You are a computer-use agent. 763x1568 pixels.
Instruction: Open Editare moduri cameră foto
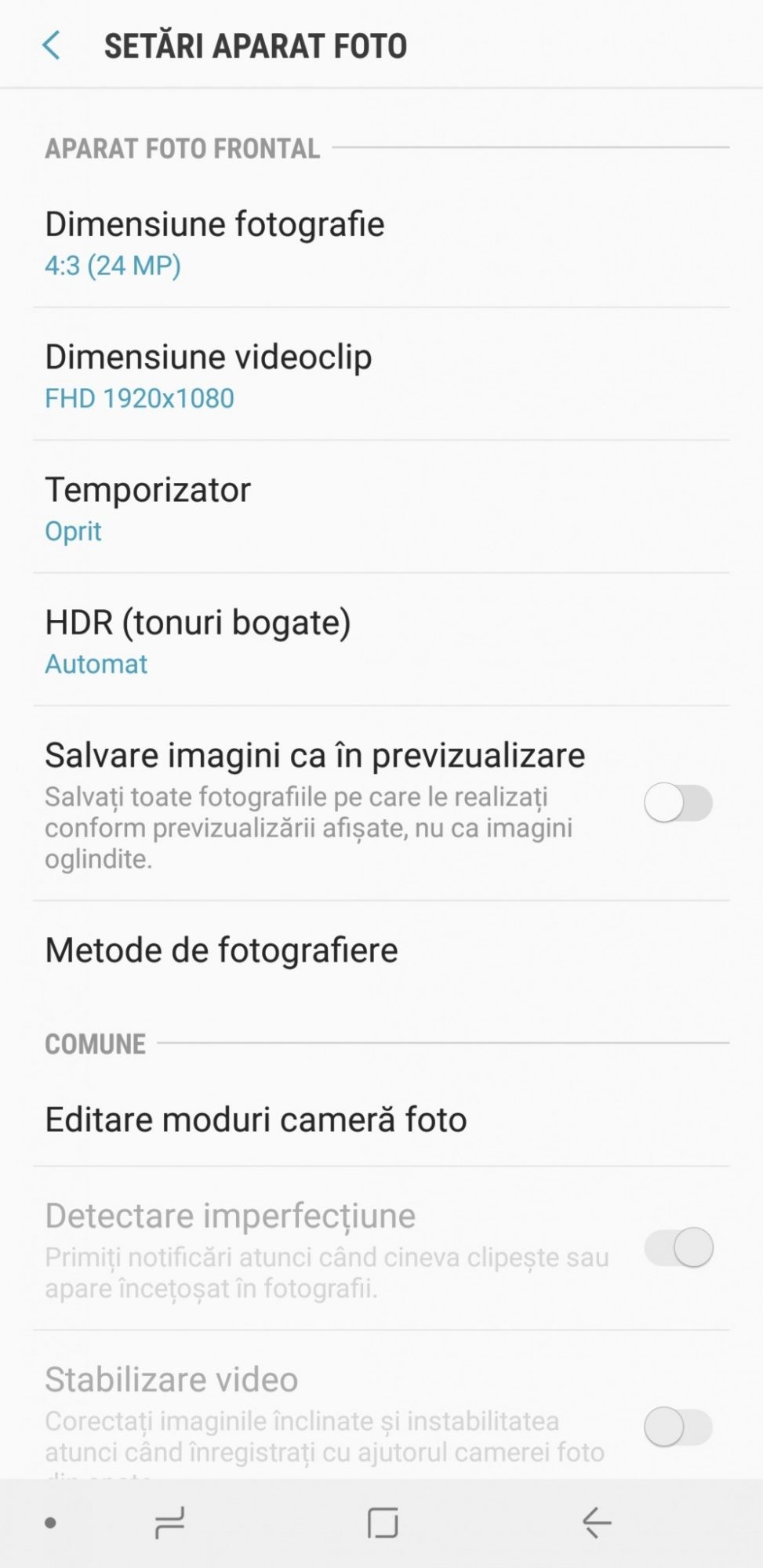tap(256, 1120)
